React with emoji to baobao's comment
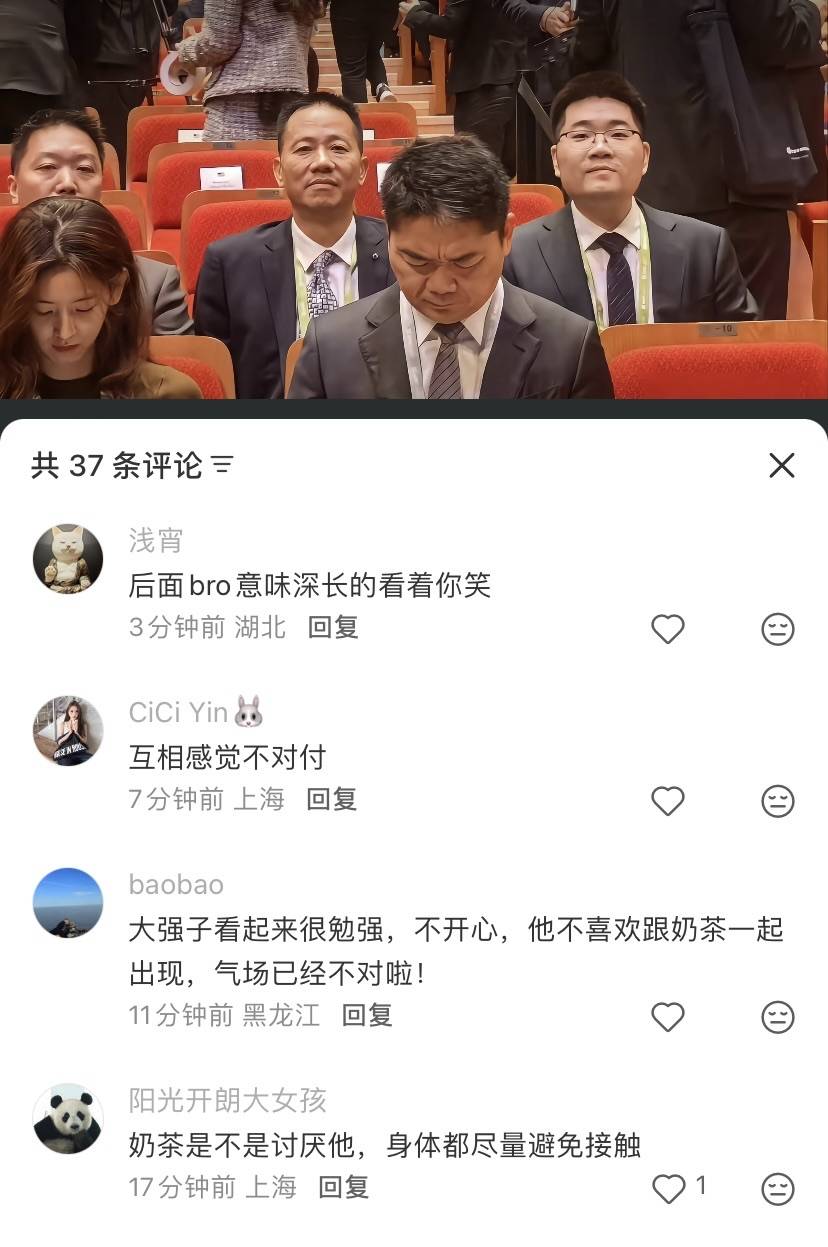This screenshot has width=828, height=1247. pos(777,1017)
